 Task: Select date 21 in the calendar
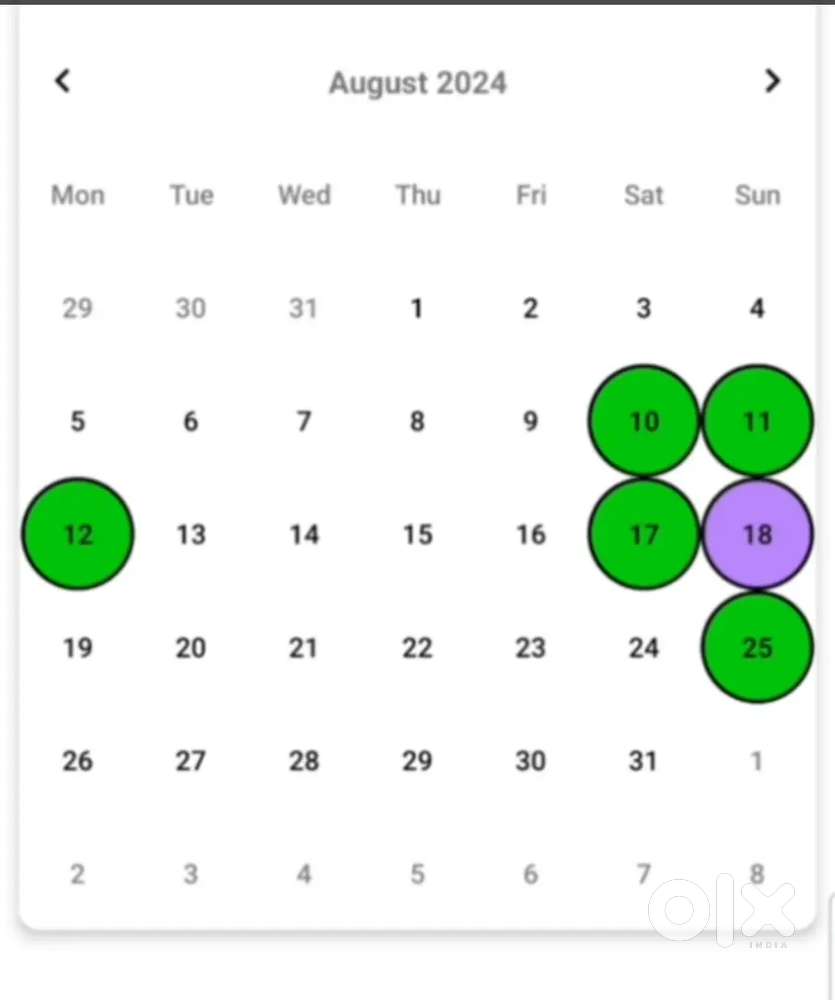[304, 648]
